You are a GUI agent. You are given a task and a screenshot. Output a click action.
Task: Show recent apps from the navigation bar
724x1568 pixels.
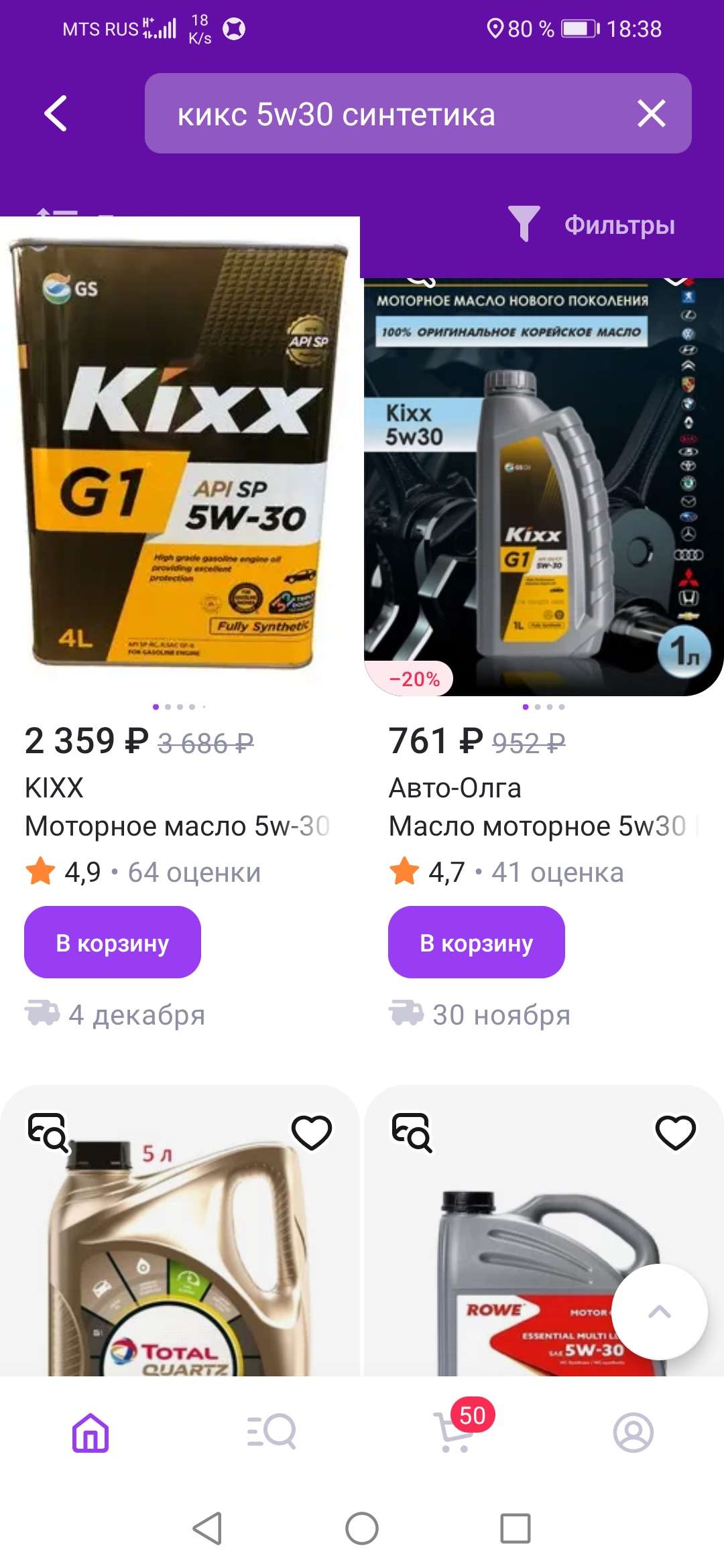pyautogui.click(x=516, y=1528)
